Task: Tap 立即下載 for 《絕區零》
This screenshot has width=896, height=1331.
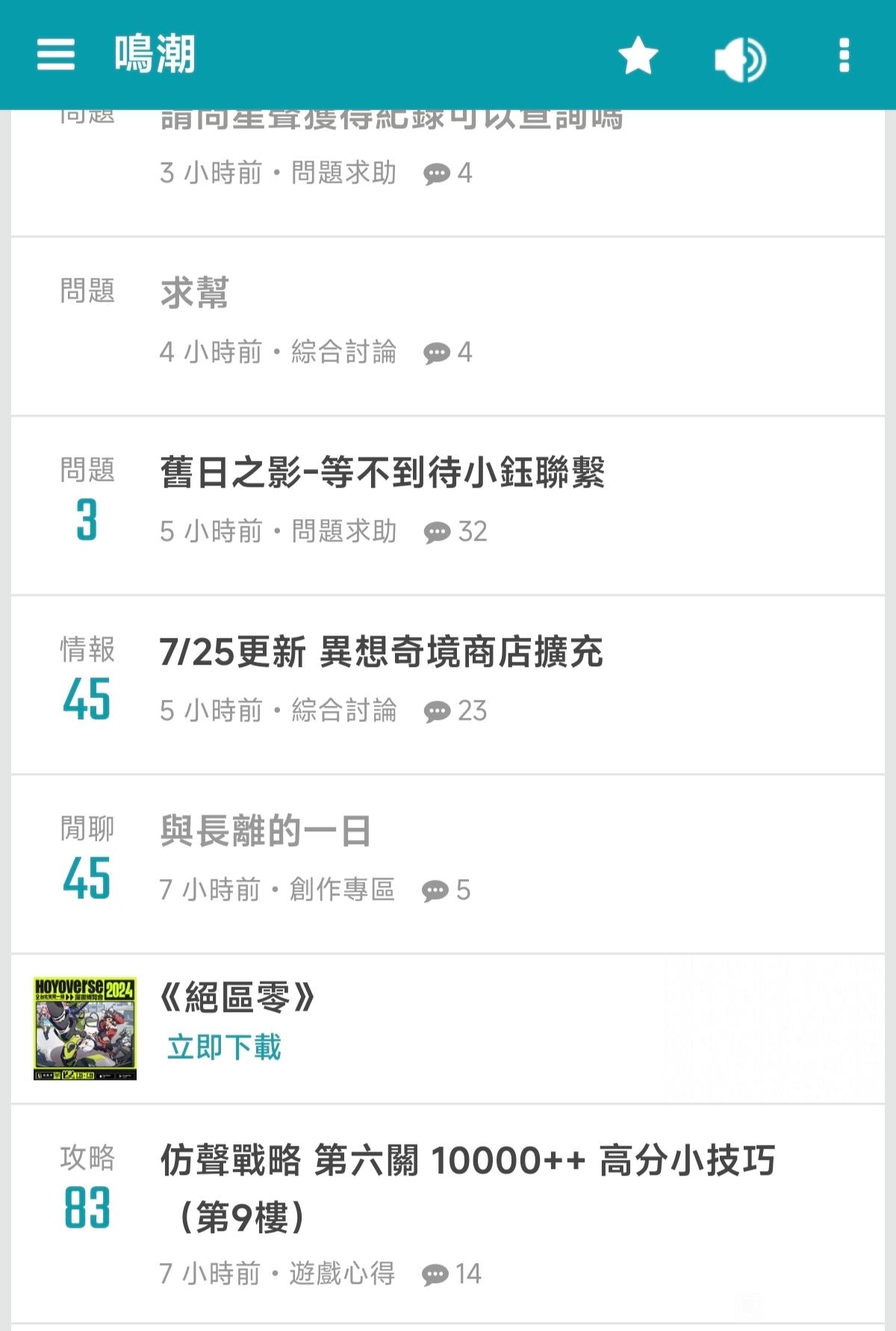Action: click(x=224, y=1047)
